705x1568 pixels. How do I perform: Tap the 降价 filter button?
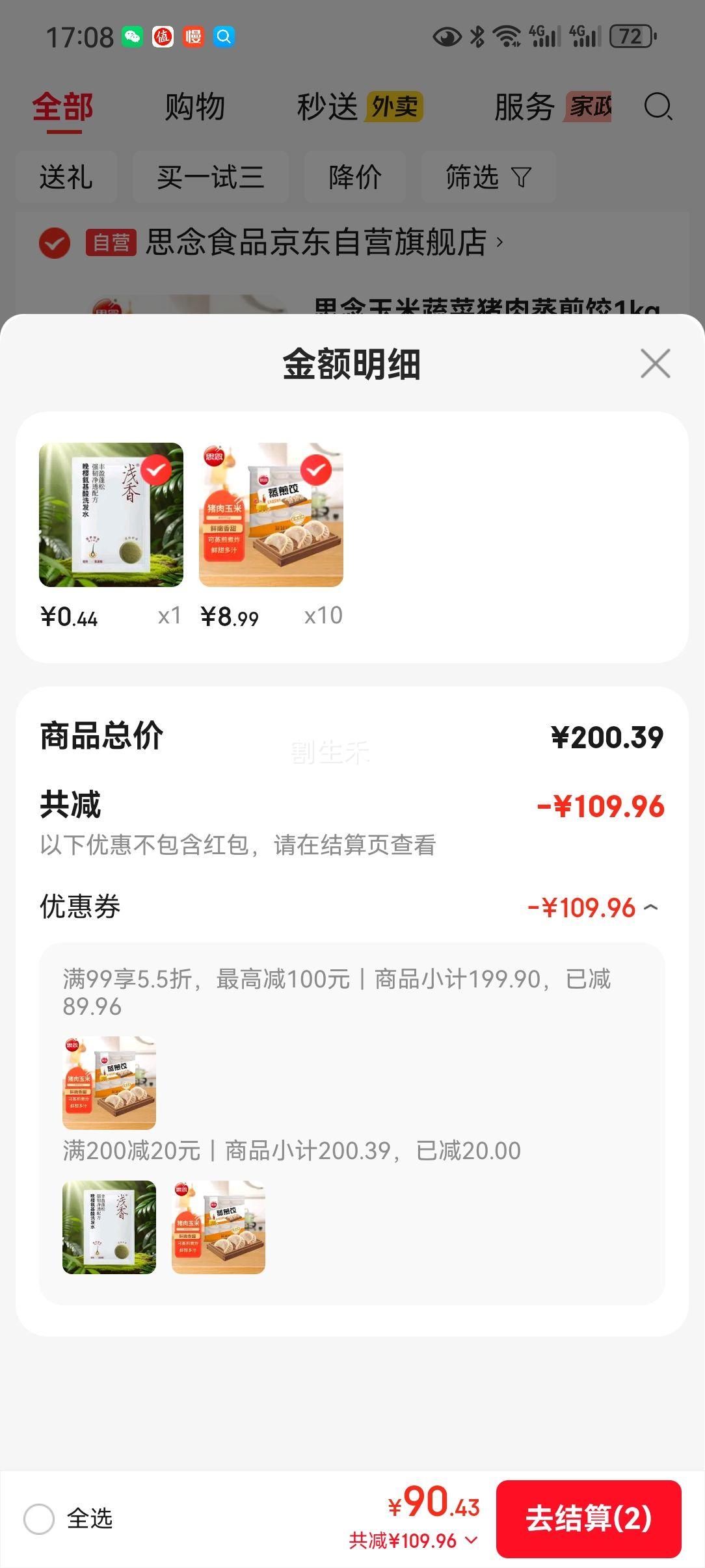(355, 177)
